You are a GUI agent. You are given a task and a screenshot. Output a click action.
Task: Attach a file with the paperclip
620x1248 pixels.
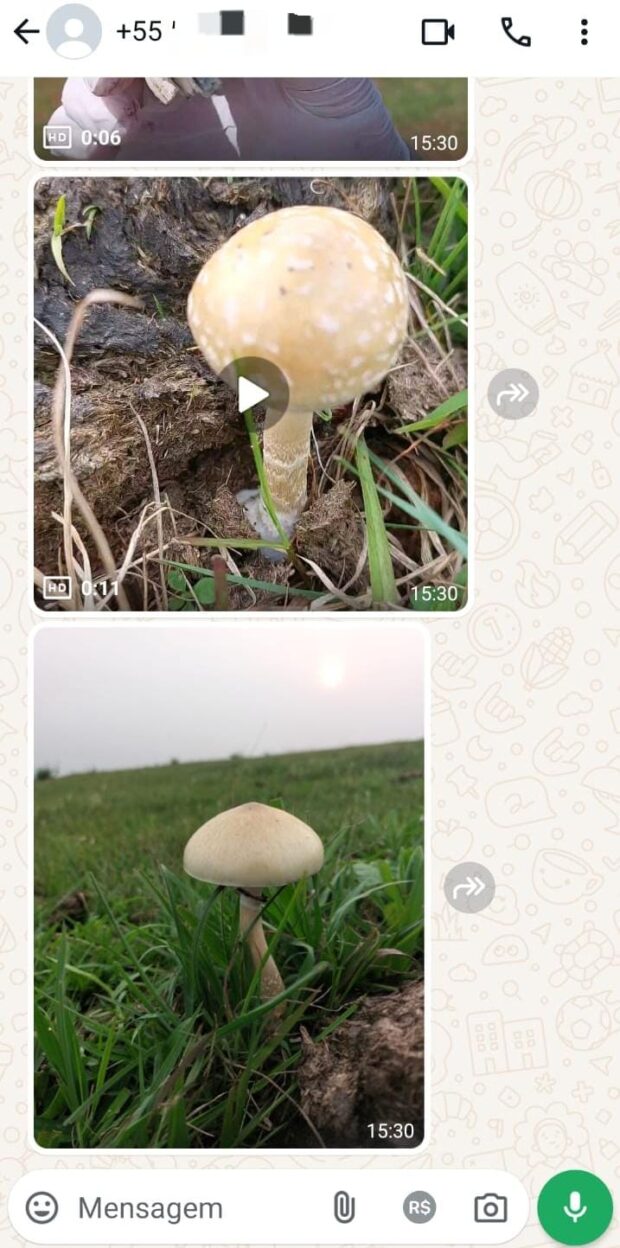(344, 1208)
